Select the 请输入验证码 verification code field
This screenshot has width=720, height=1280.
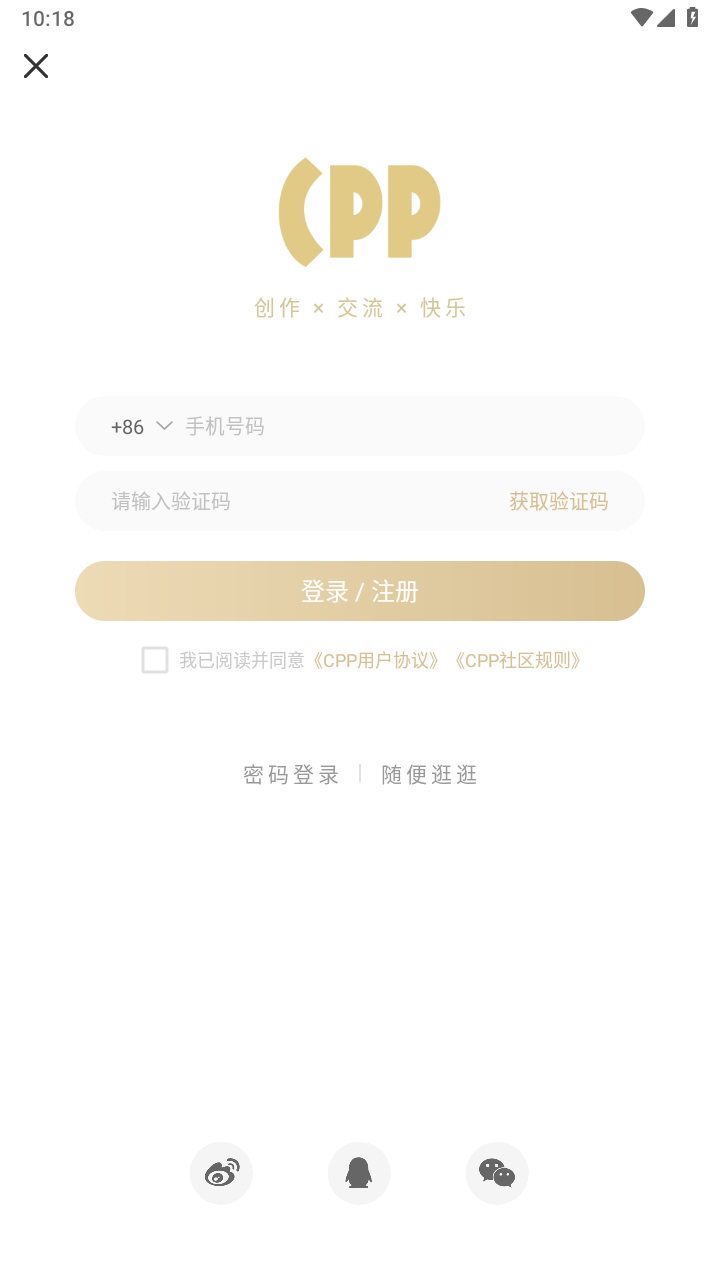pyautogui.click(x=290, y=501)
